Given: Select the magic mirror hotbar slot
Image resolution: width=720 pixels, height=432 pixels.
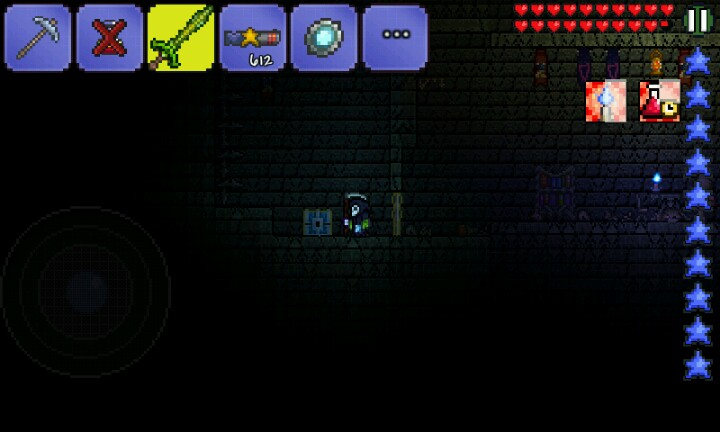Looking at the screenshot, I should coord(324,37).
